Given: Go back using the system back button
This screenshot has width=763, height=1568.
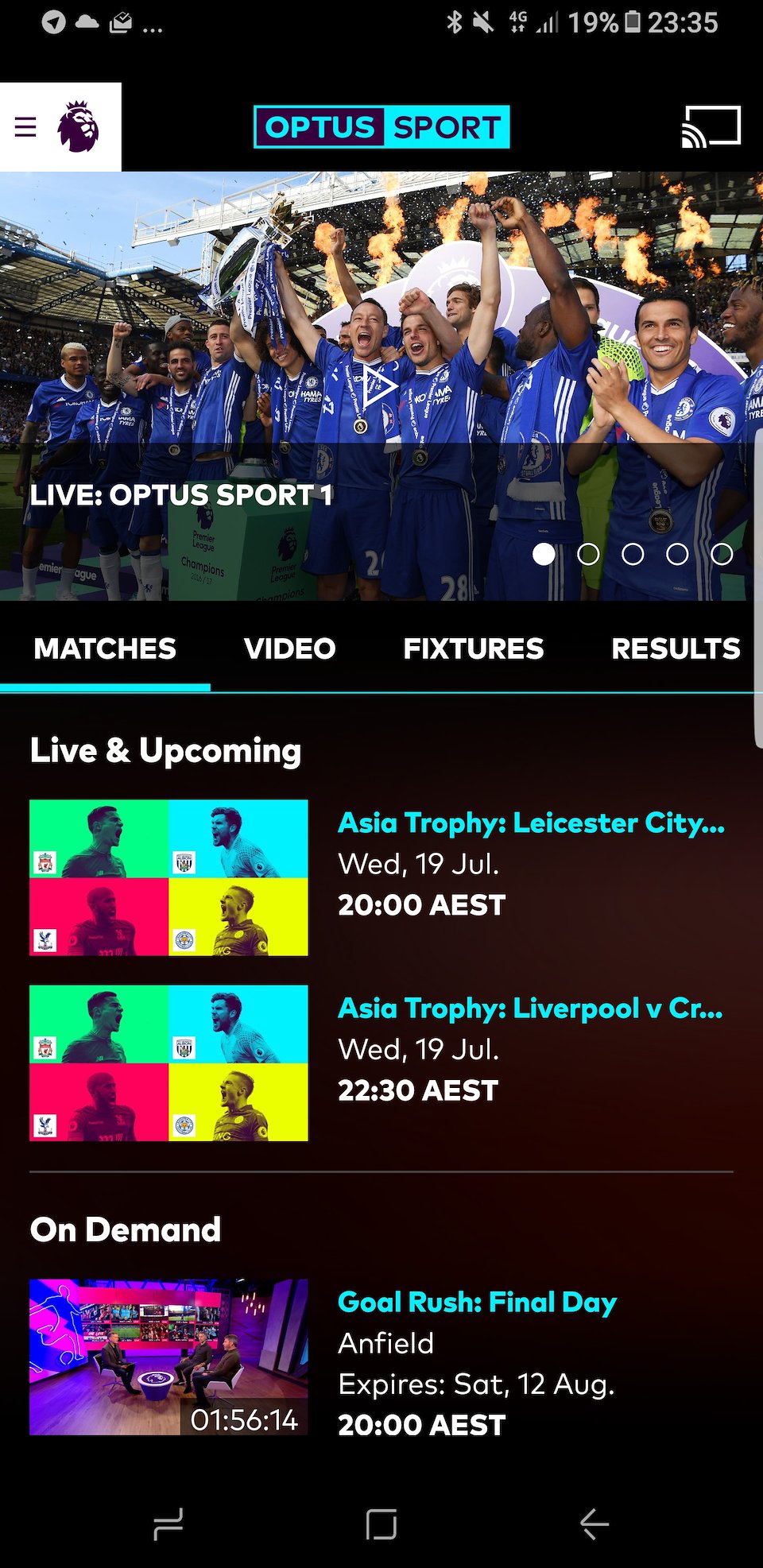Looking at the screenshot, I should click(x=594, y=1524).
